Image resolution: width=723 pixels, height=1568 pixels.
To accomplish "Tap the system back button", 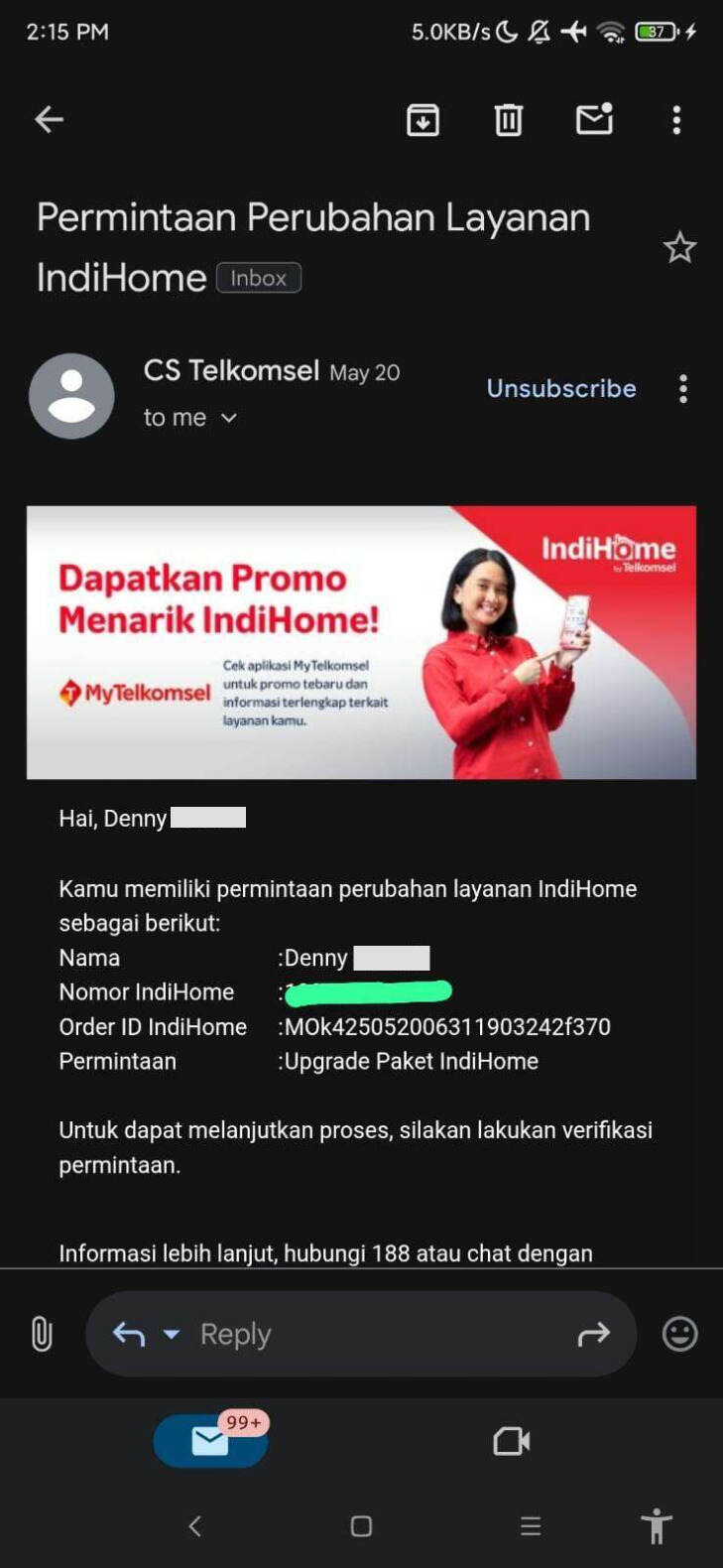I will coord(194,1526).
